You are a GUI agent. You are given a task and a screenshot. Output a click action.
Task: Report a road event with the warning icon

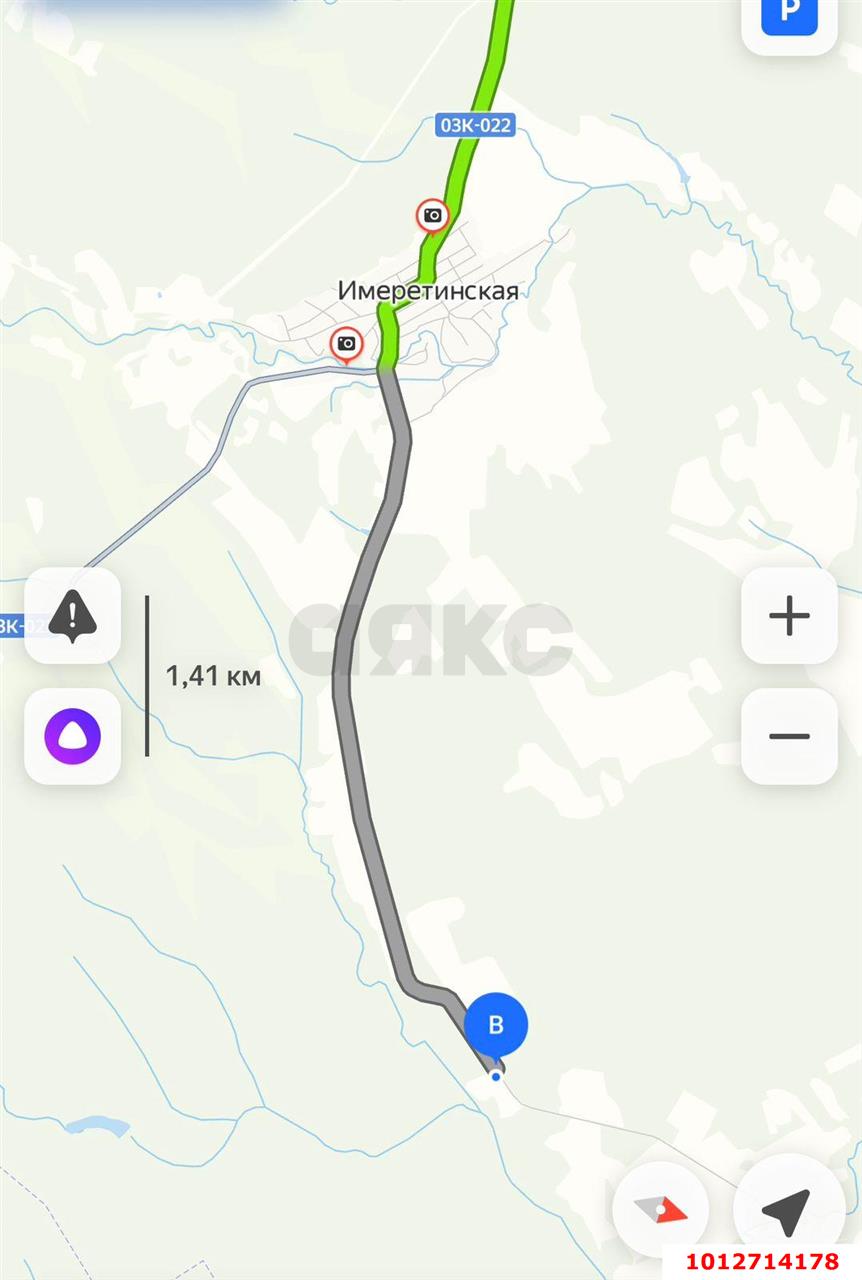73,616
